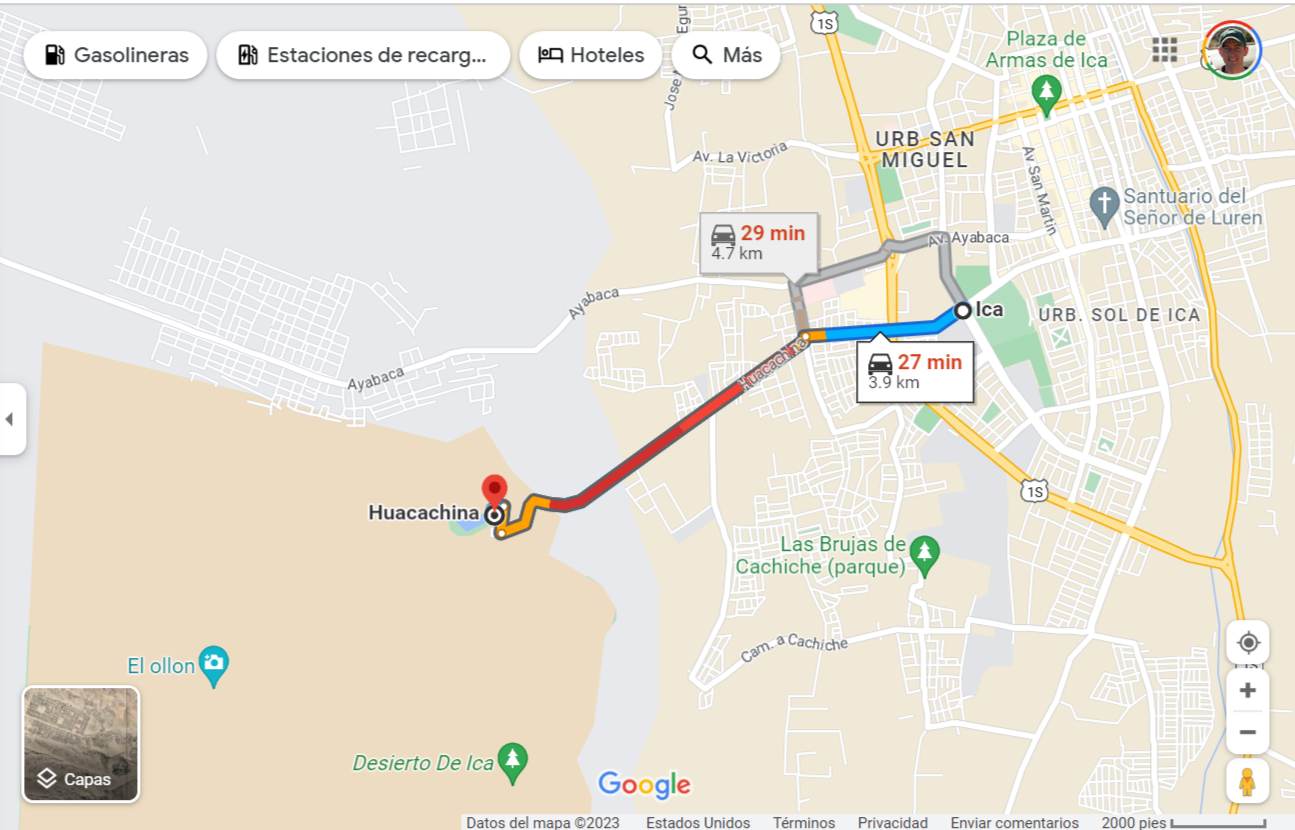Switch map layers with Capas
Viewport: 1295px width, 830px height.
(81, 744)
